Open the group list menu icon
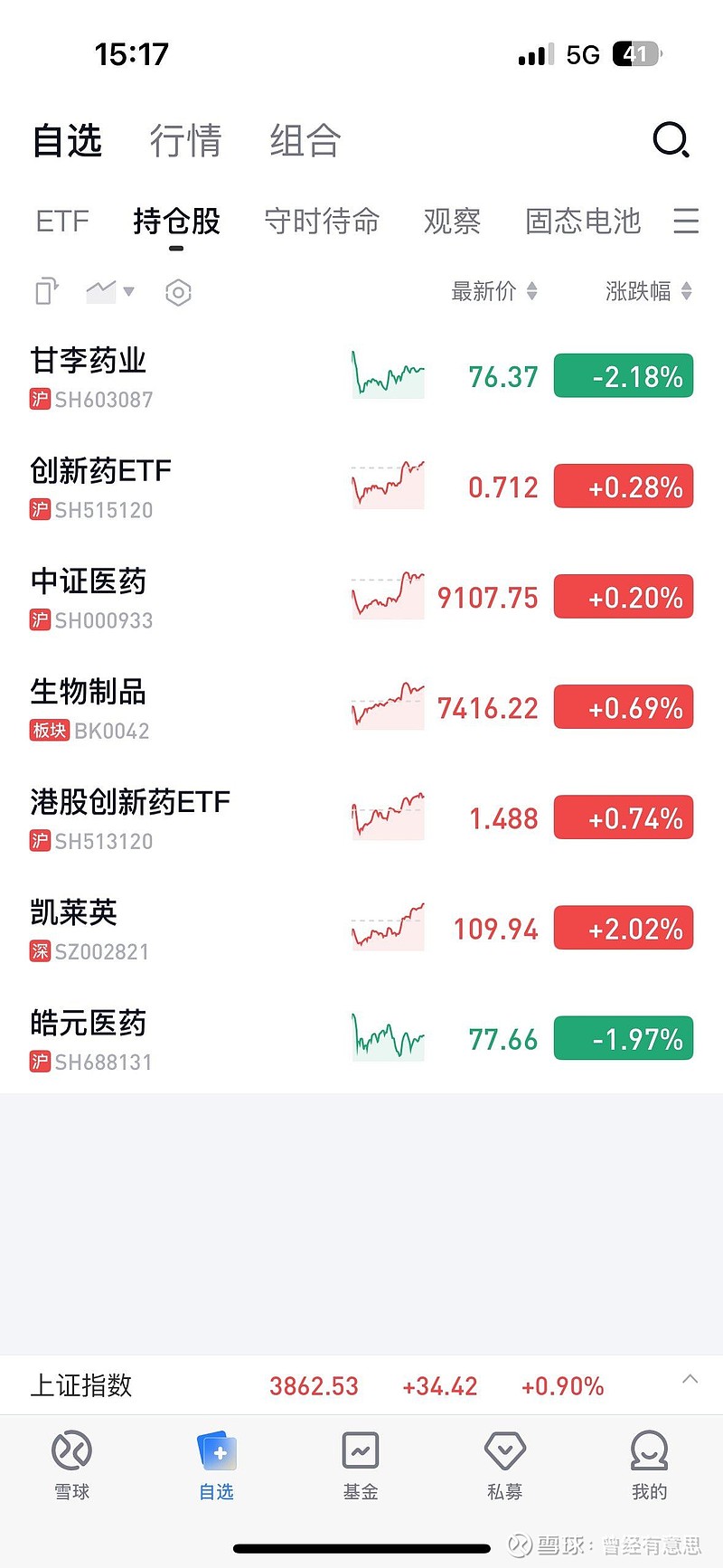The width and height of the screenshot is (723, 1568). (686, 221)
